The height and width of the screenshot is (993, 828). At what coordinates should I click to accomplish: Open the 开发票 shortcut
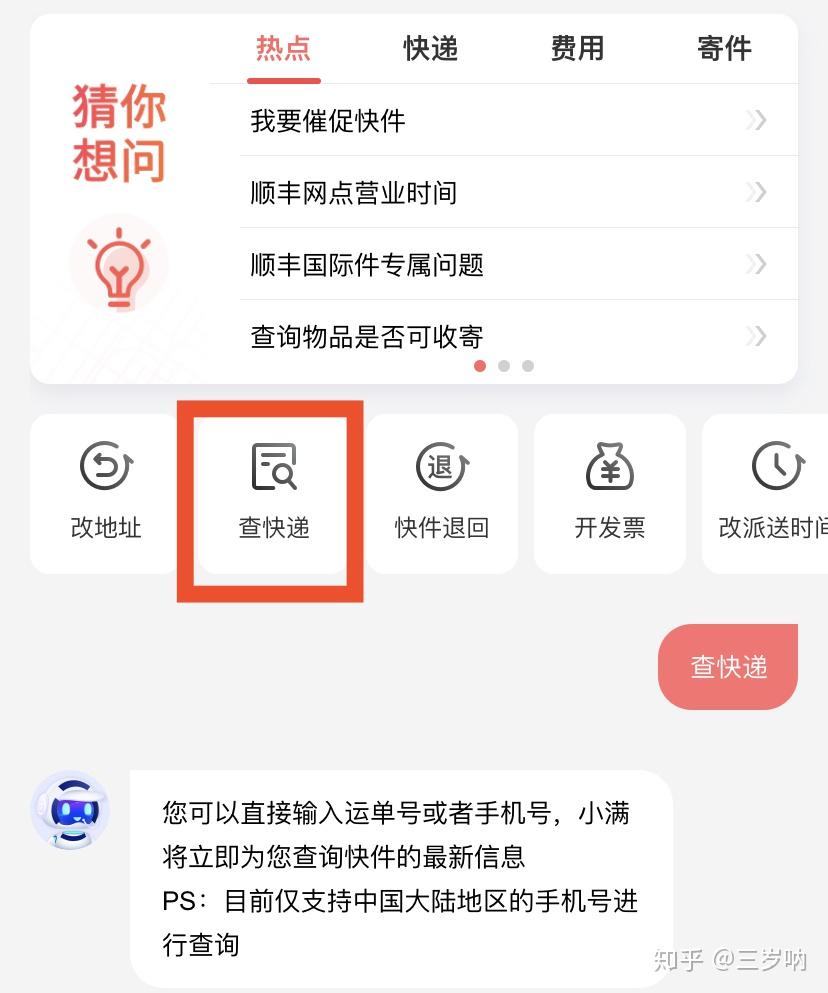pyautogui.click(x=609, y=493)
